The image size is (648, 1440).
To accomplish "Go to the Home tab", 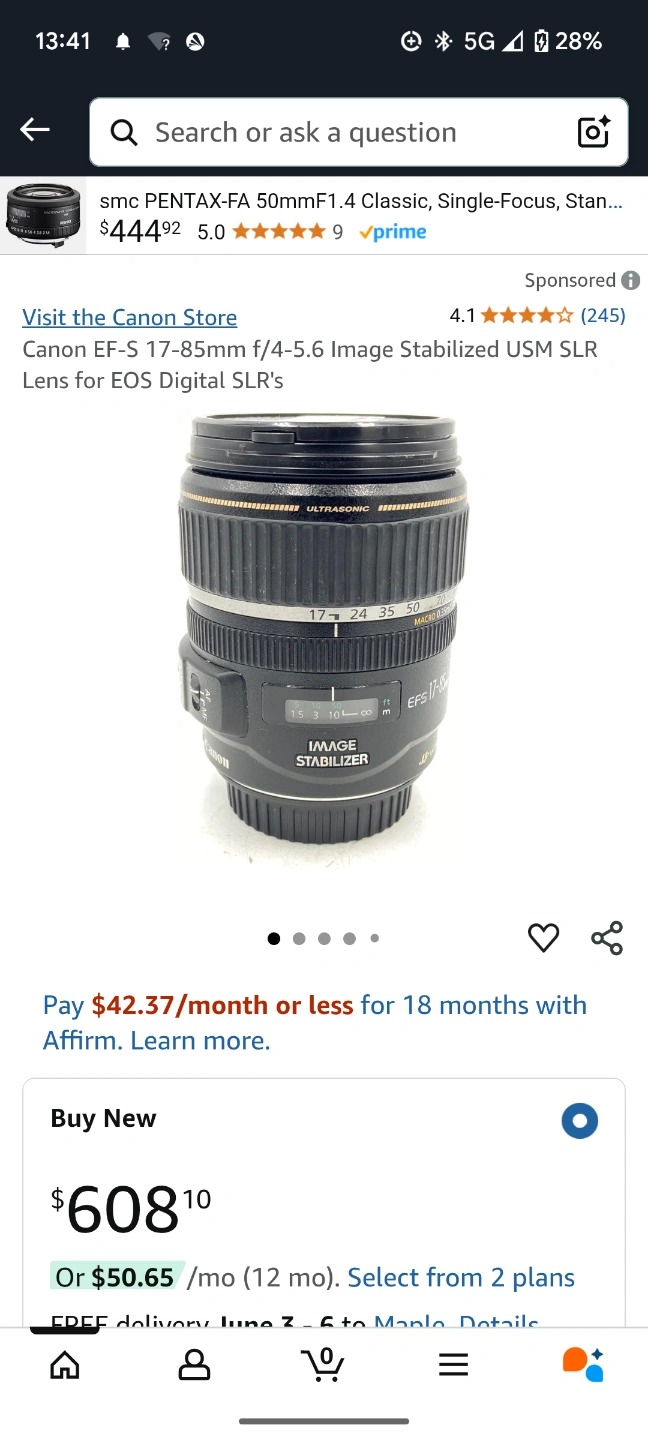I will click(65, 1364).
